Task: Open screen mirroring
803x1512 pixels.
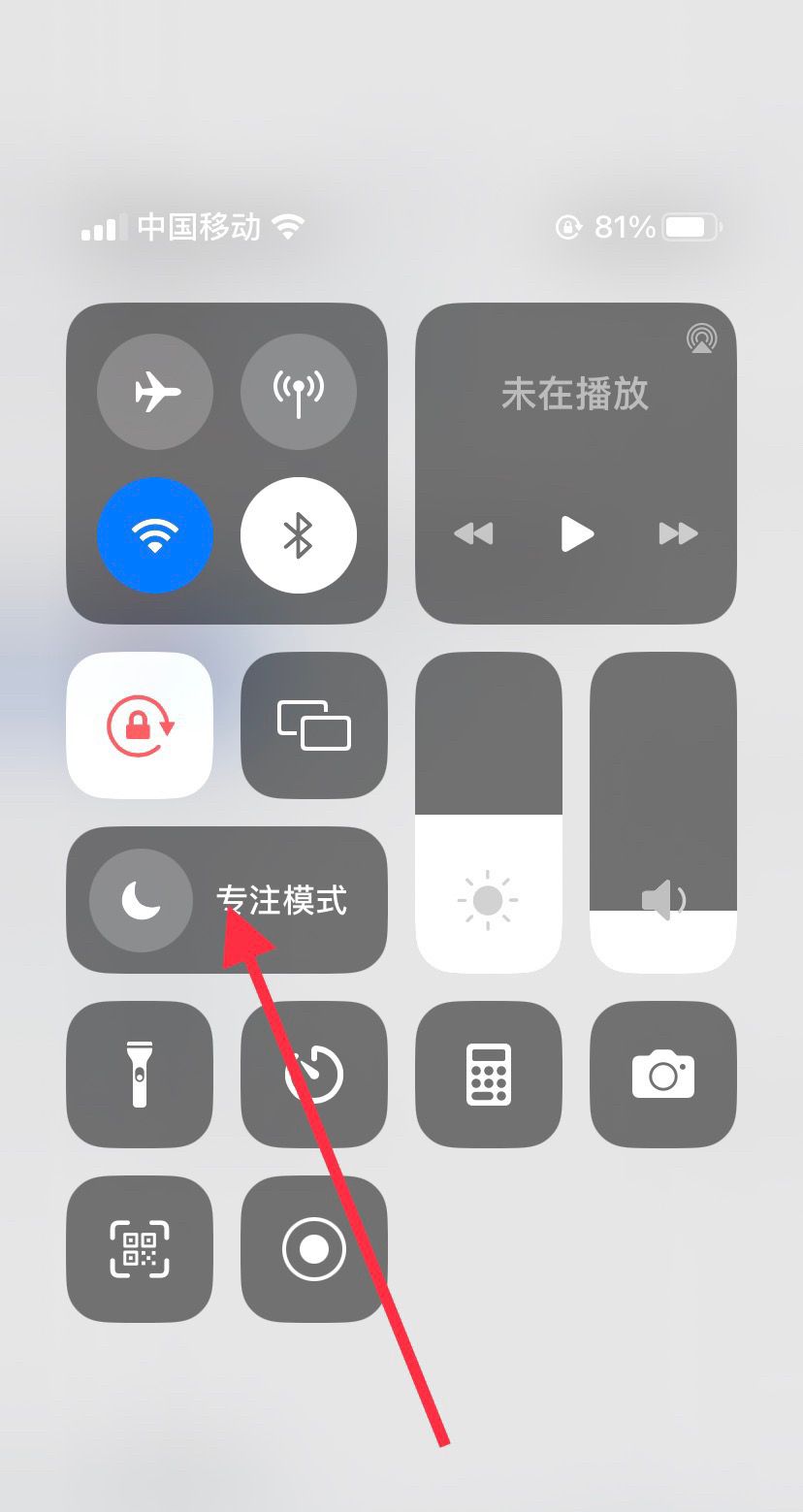Action: (x=313, y=724)
